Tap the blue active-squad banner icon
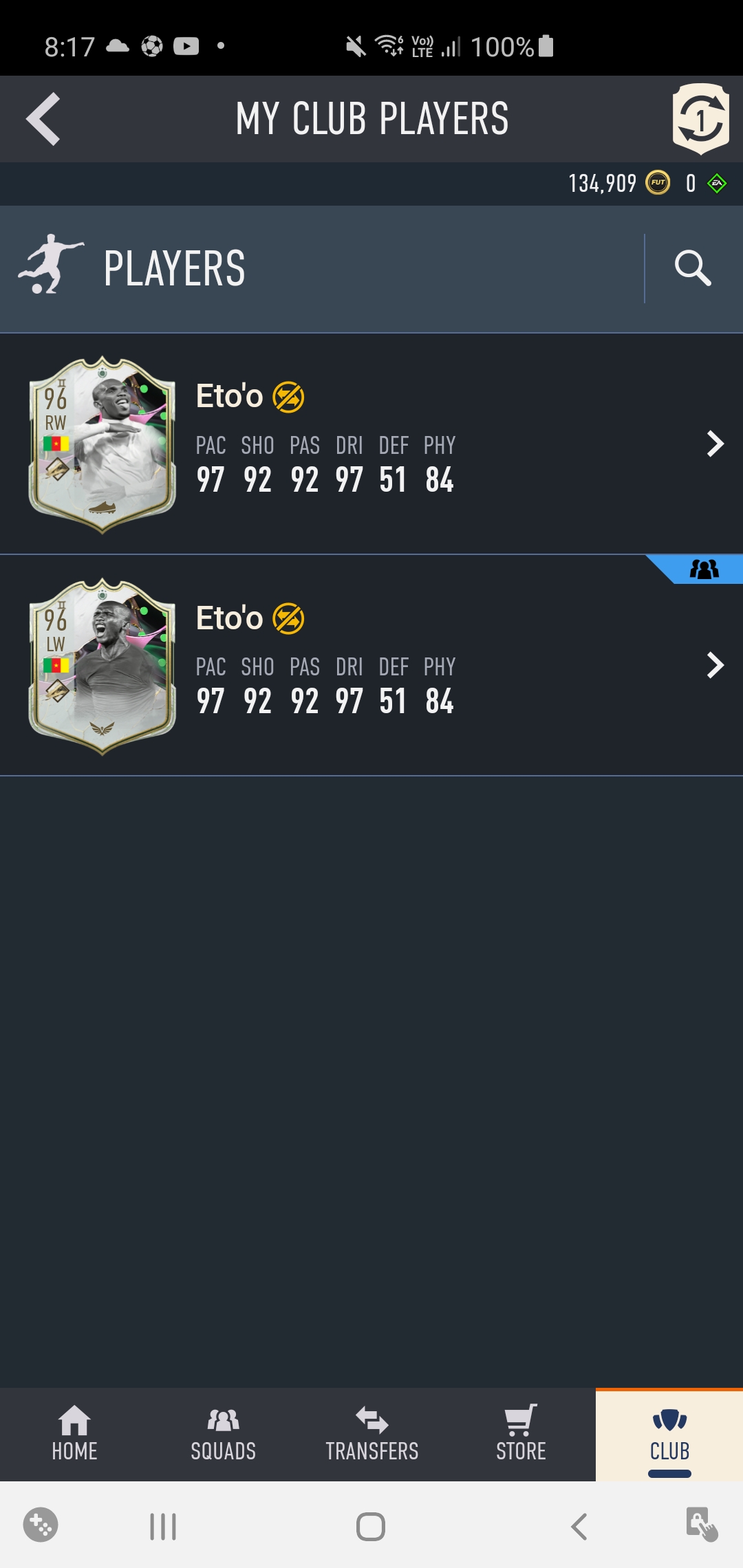Image resolution: width=743 pixels, height=1568 pixels. [x=704, y=570]
